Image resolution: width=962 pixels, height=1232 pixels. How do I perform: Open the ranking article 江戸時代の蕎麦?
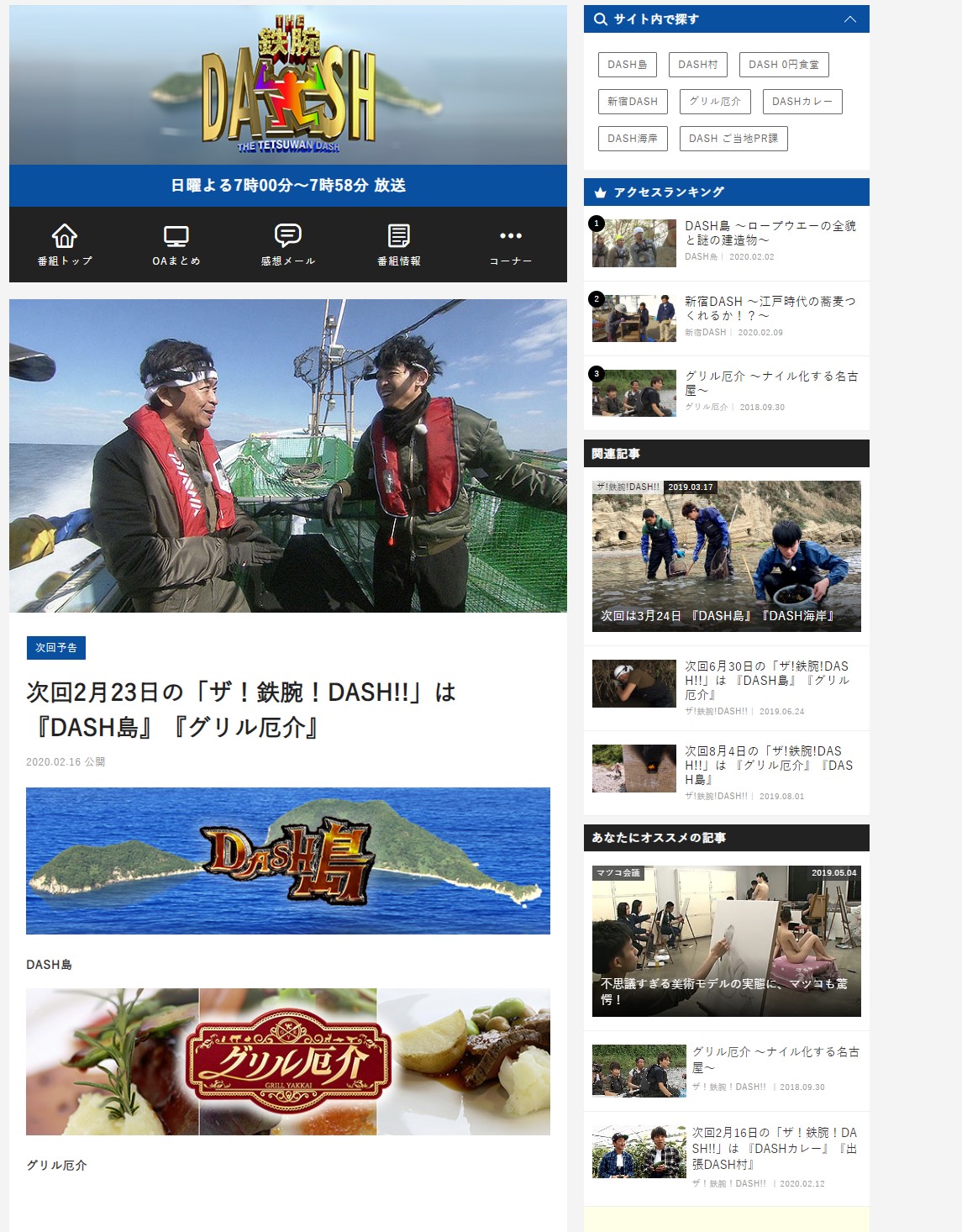click(770, 308)
